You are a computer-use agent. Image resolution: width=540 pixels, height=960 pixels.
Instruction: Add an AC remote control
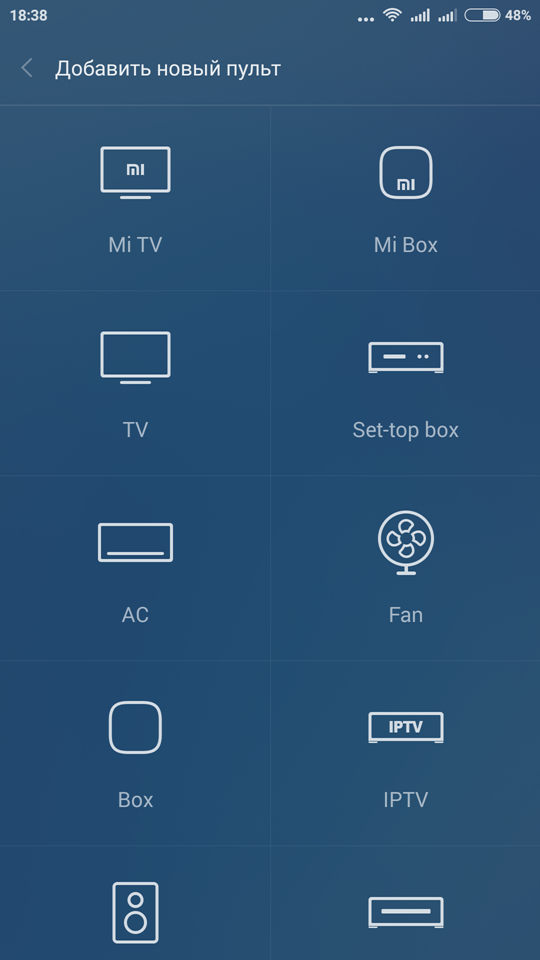(135, 568)
